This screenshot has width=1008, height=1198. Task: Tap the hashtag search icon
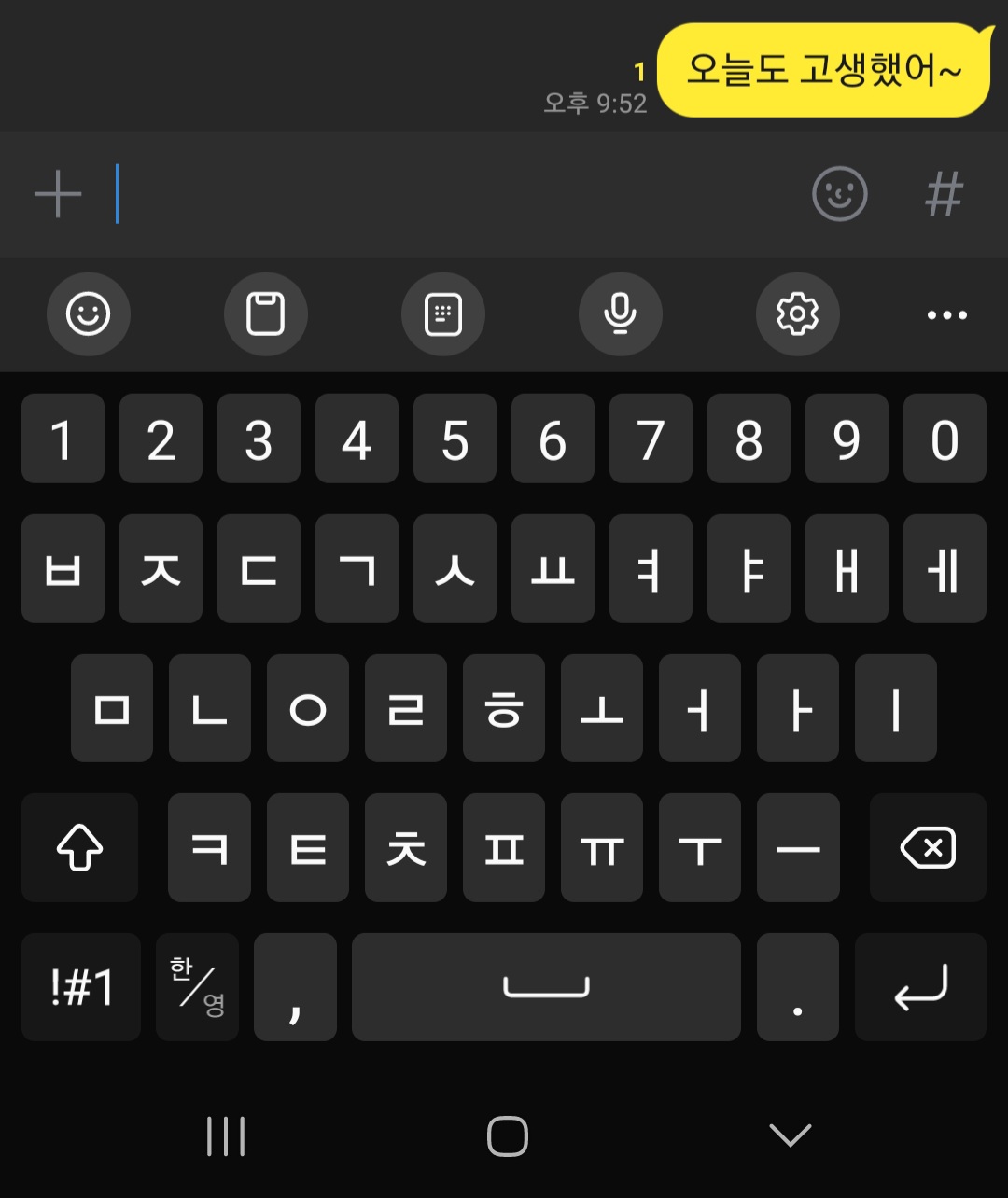pos(944,194)
